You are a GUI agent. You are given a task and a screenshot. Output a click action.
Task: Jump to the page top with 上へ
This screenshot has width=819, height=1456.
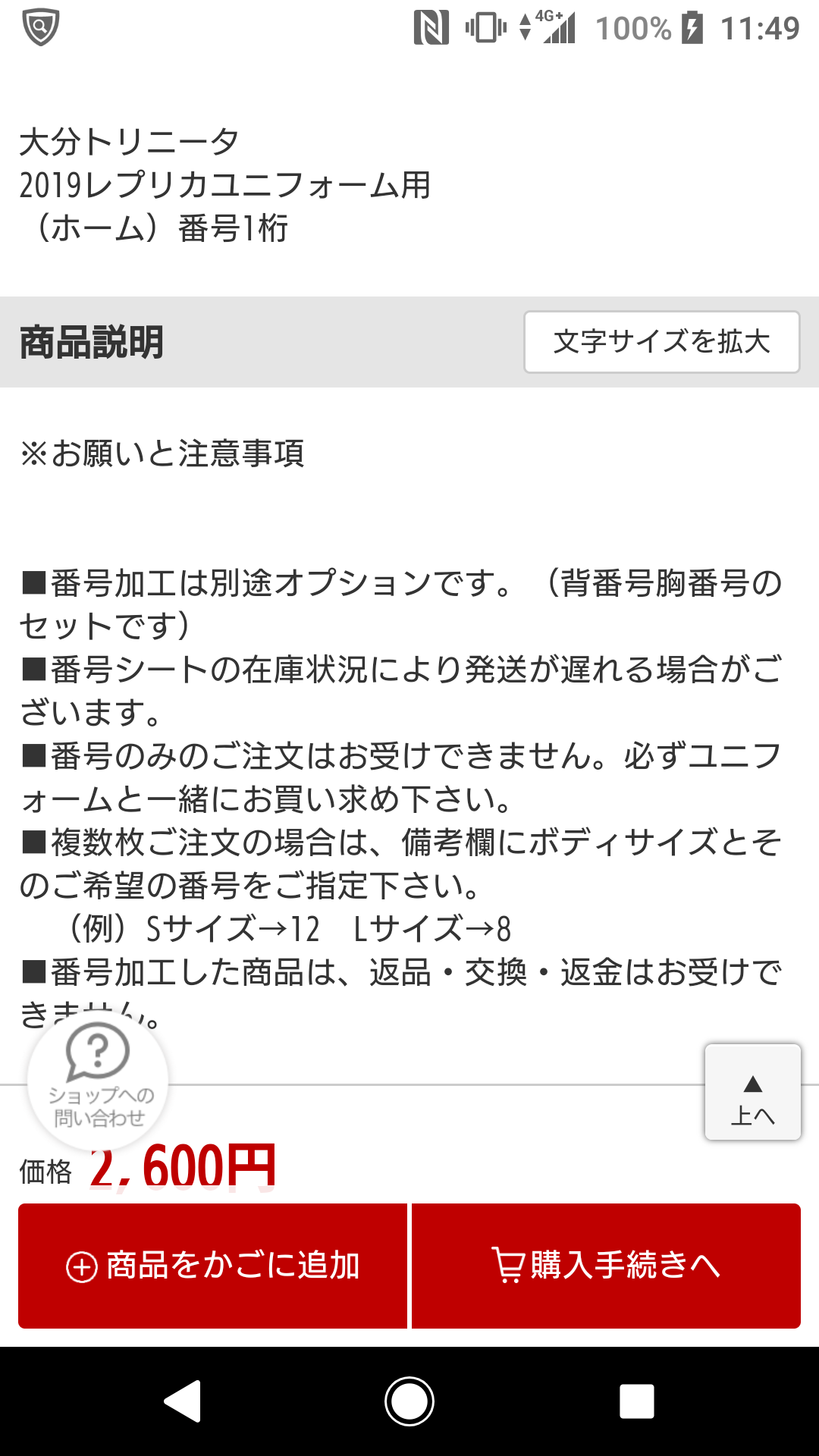[752, 1093]
